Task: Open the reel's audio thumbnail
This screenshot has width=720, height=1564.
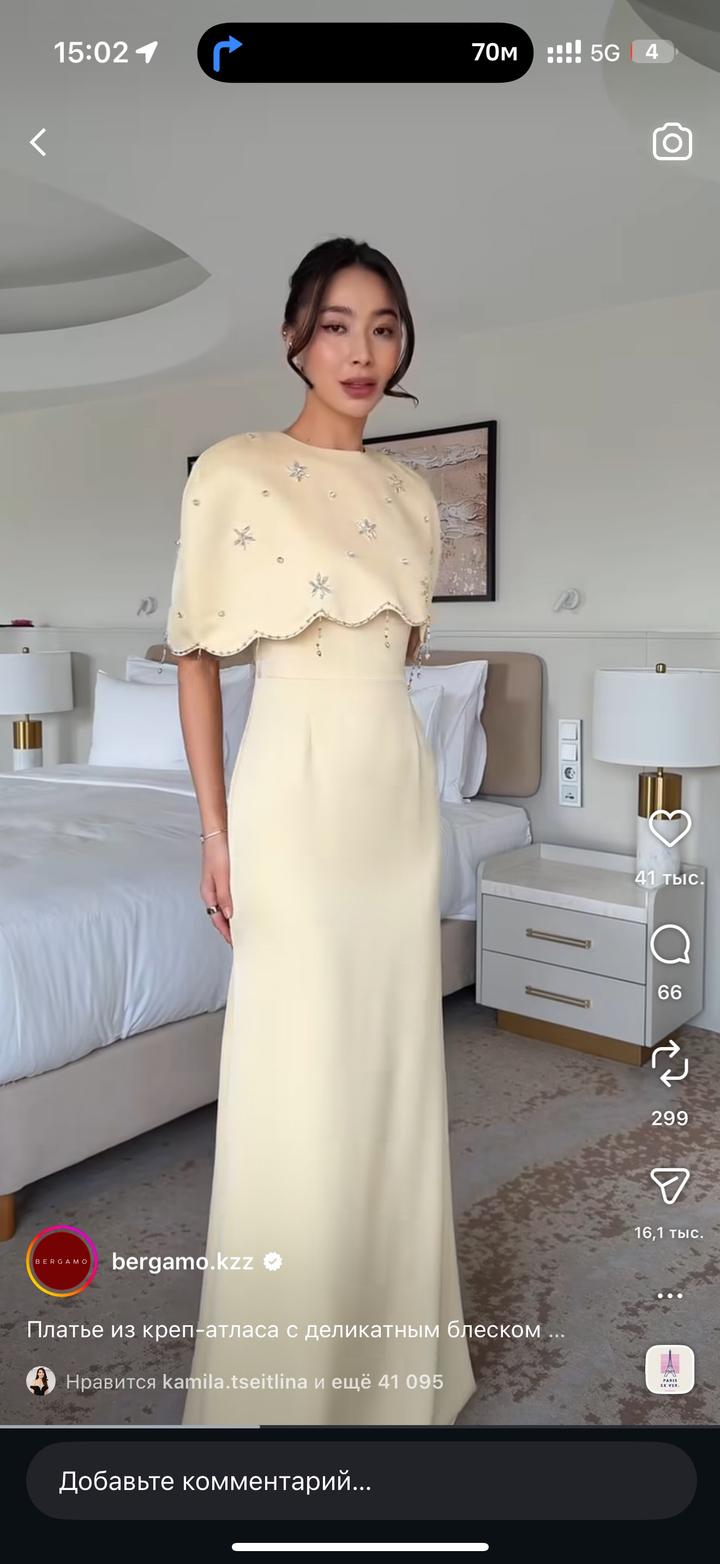Action: coord(669,1370)
